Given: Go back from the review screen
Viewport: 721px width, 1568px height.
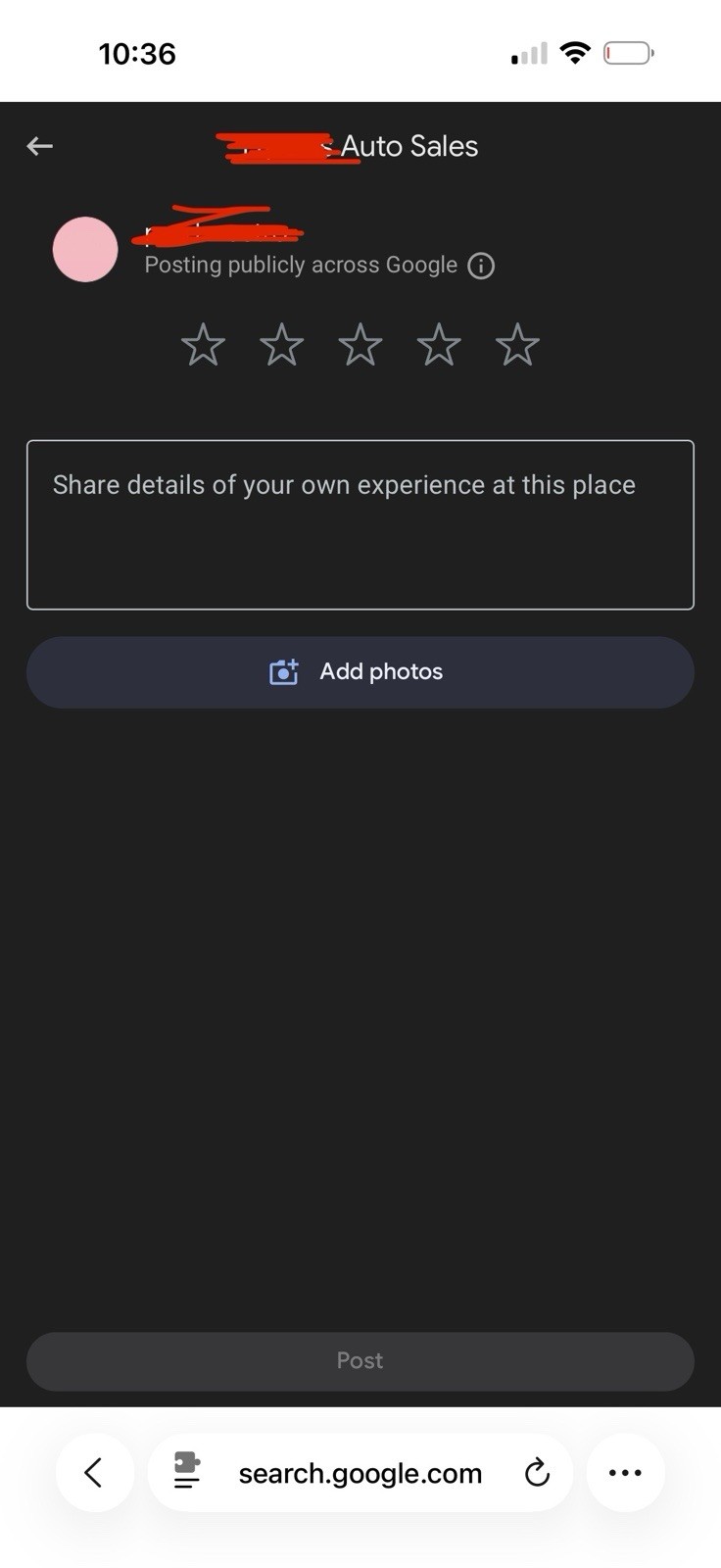Looking at the screenshot, I should tap(40, 146).
